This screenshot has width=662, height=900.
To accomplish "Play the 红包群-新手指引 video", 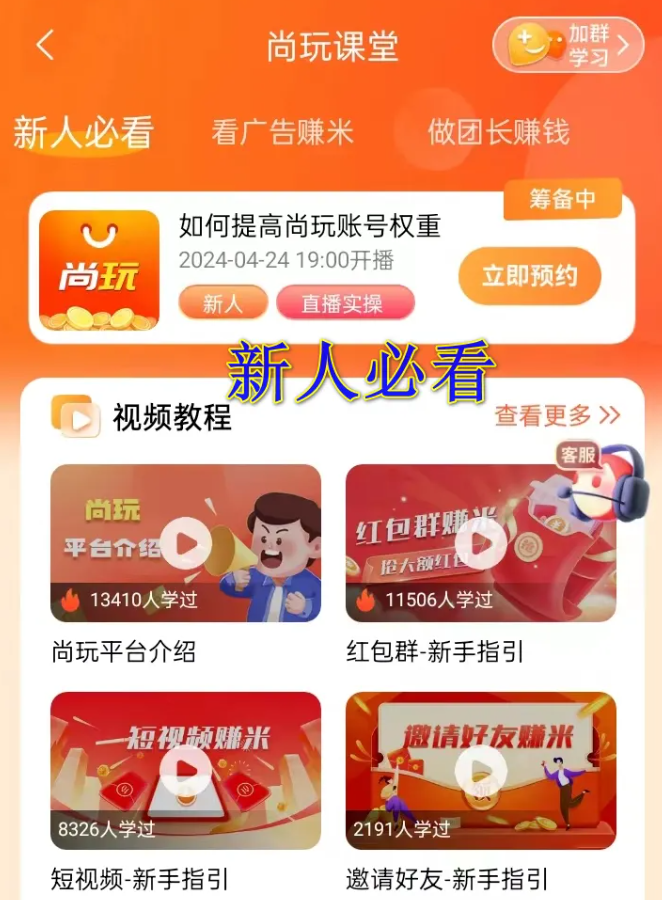I will coord(481,543).
